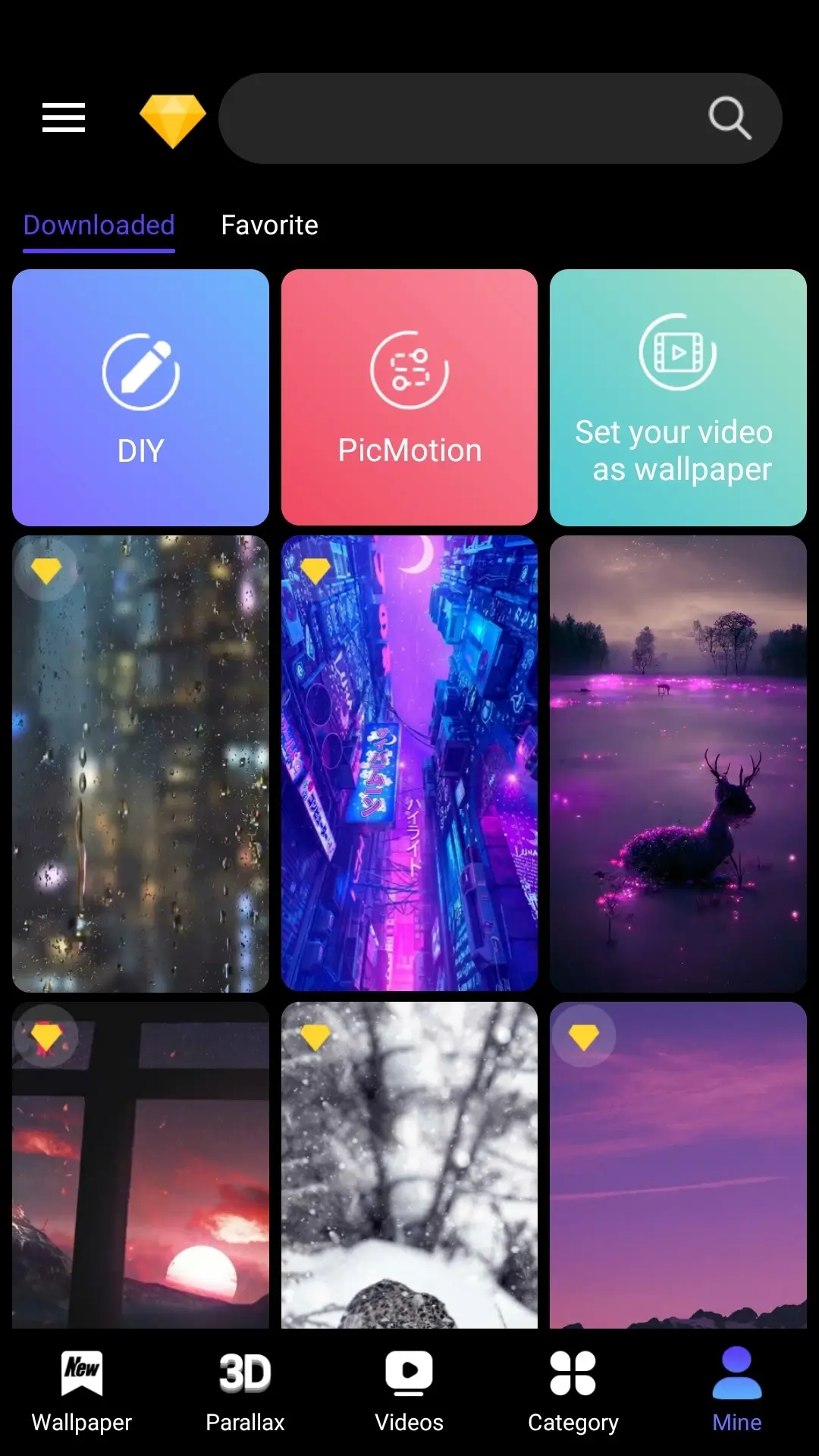Open the DIY card
The width and height of the screenshot is (819, 1456).
click(x=140, y=397)
